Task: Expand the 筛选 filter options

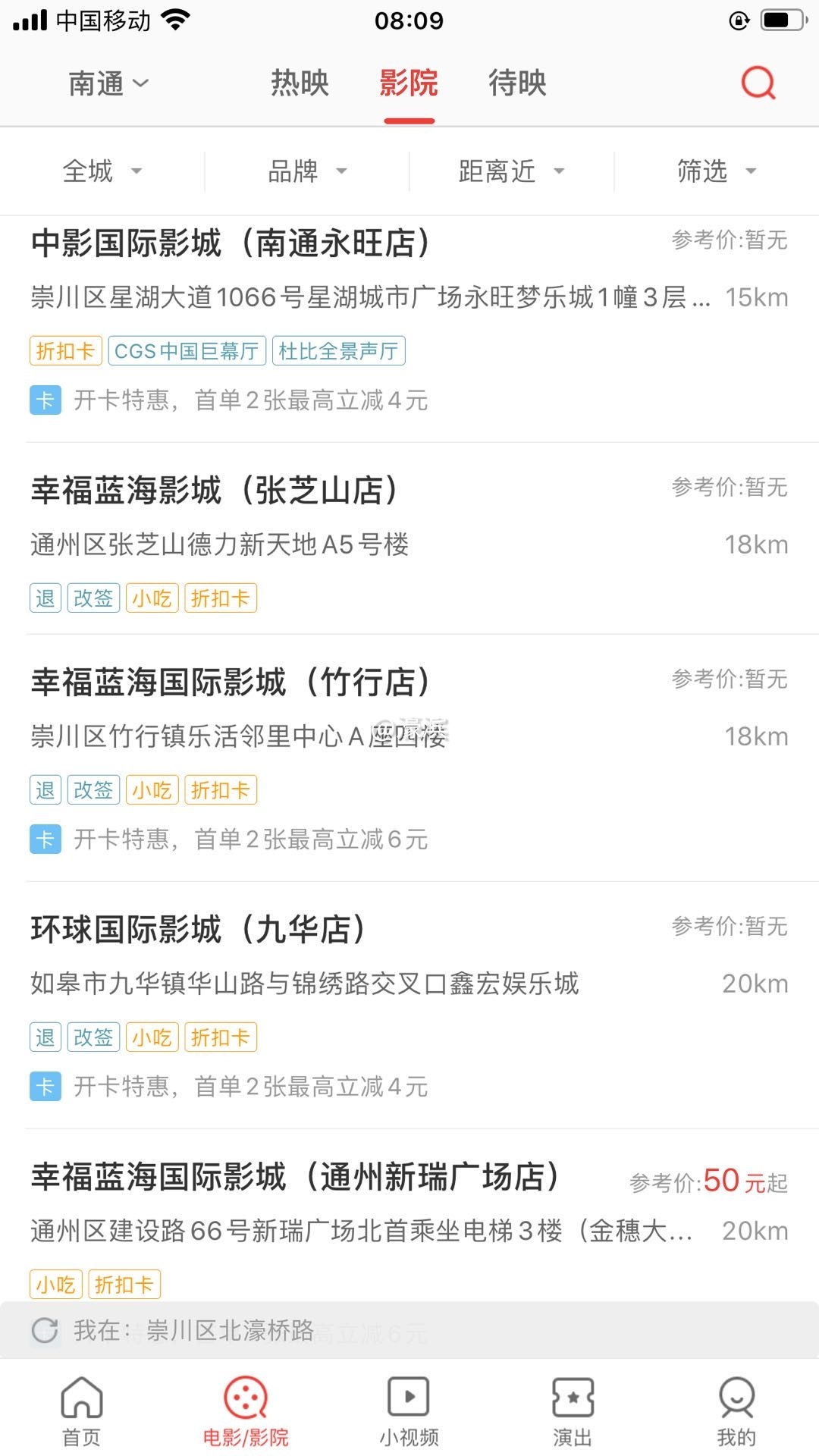Action: click(x=716, y=171)
